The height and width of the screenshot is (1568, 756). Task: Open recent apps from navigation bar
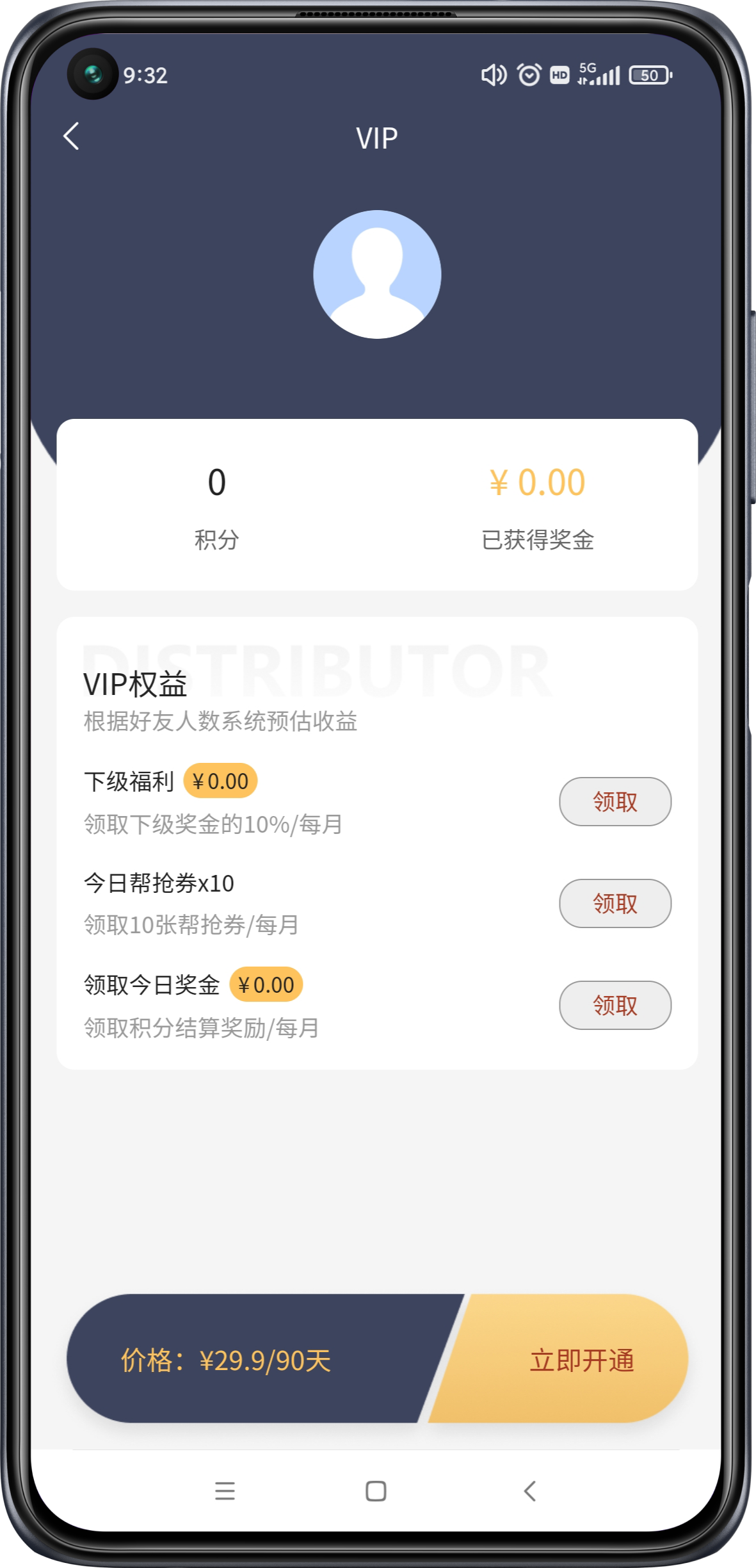coord(225,1490)
